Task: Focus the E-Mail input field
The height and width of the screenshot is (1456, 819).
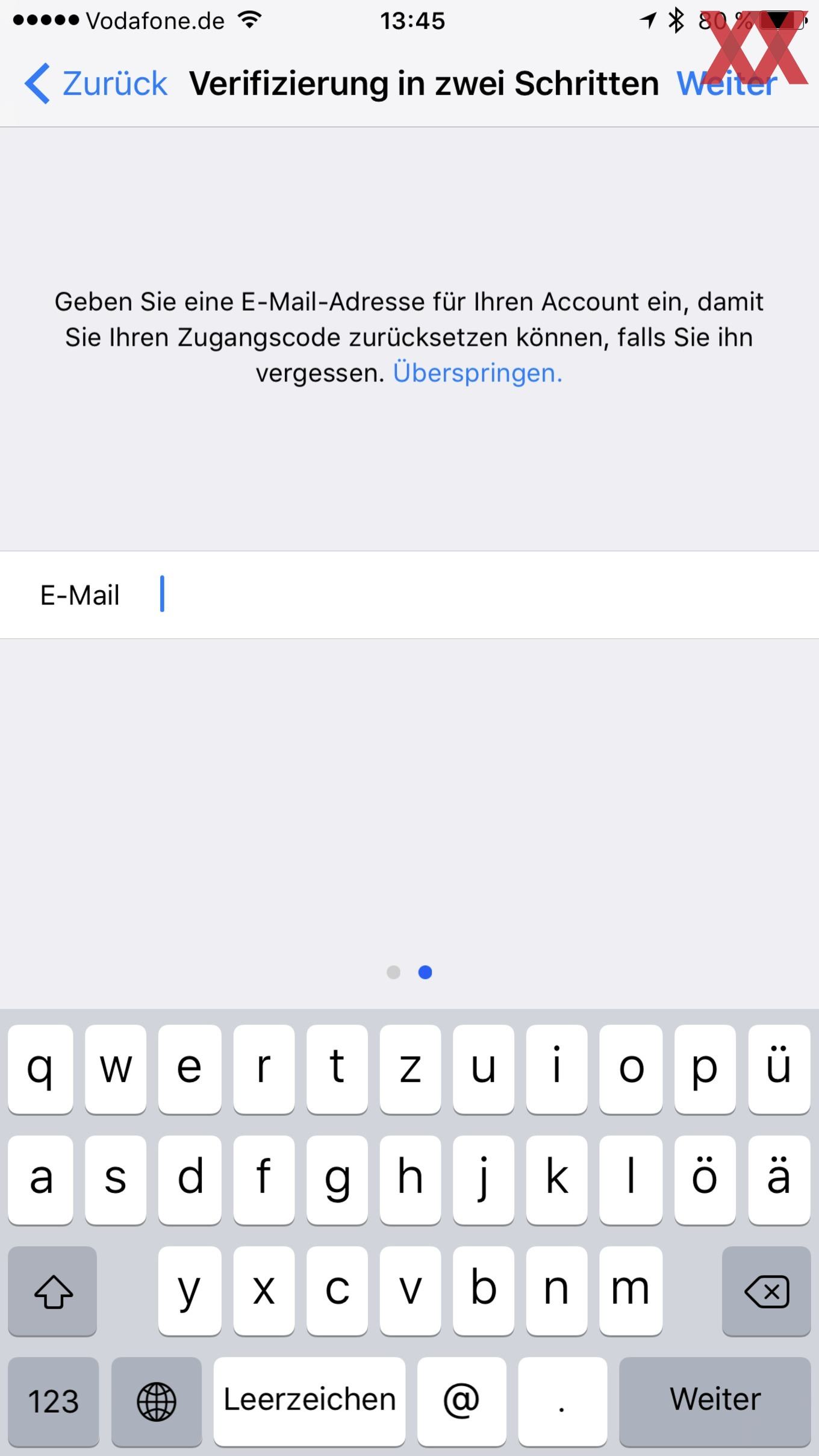Action: pyautogui.click(x=409, y=595)
